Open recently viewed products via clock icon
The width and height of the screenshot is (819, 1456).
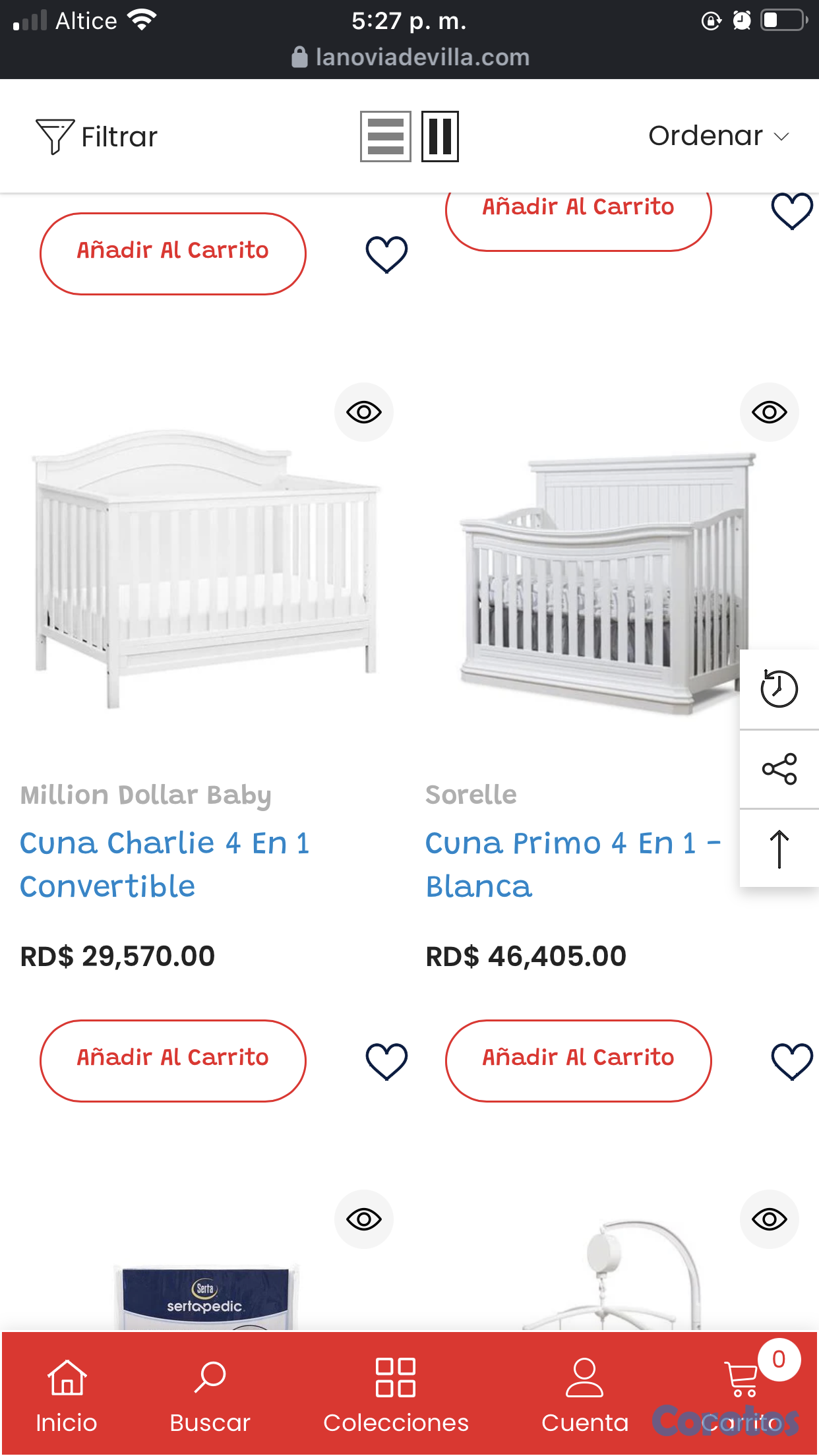click(778, 690)
